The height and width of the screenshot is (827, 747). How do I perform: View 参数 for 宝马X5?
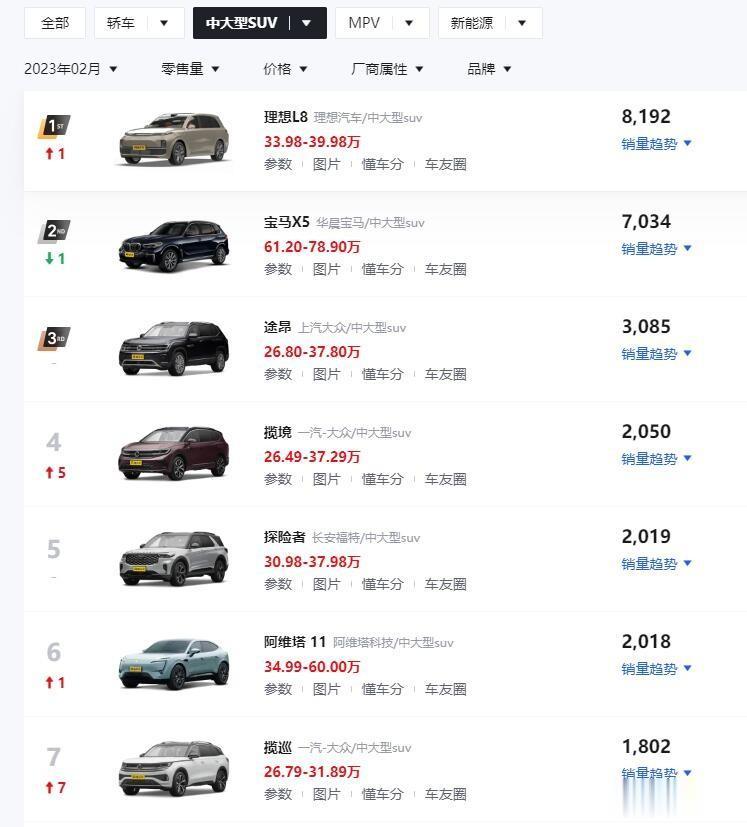point(278,269)
